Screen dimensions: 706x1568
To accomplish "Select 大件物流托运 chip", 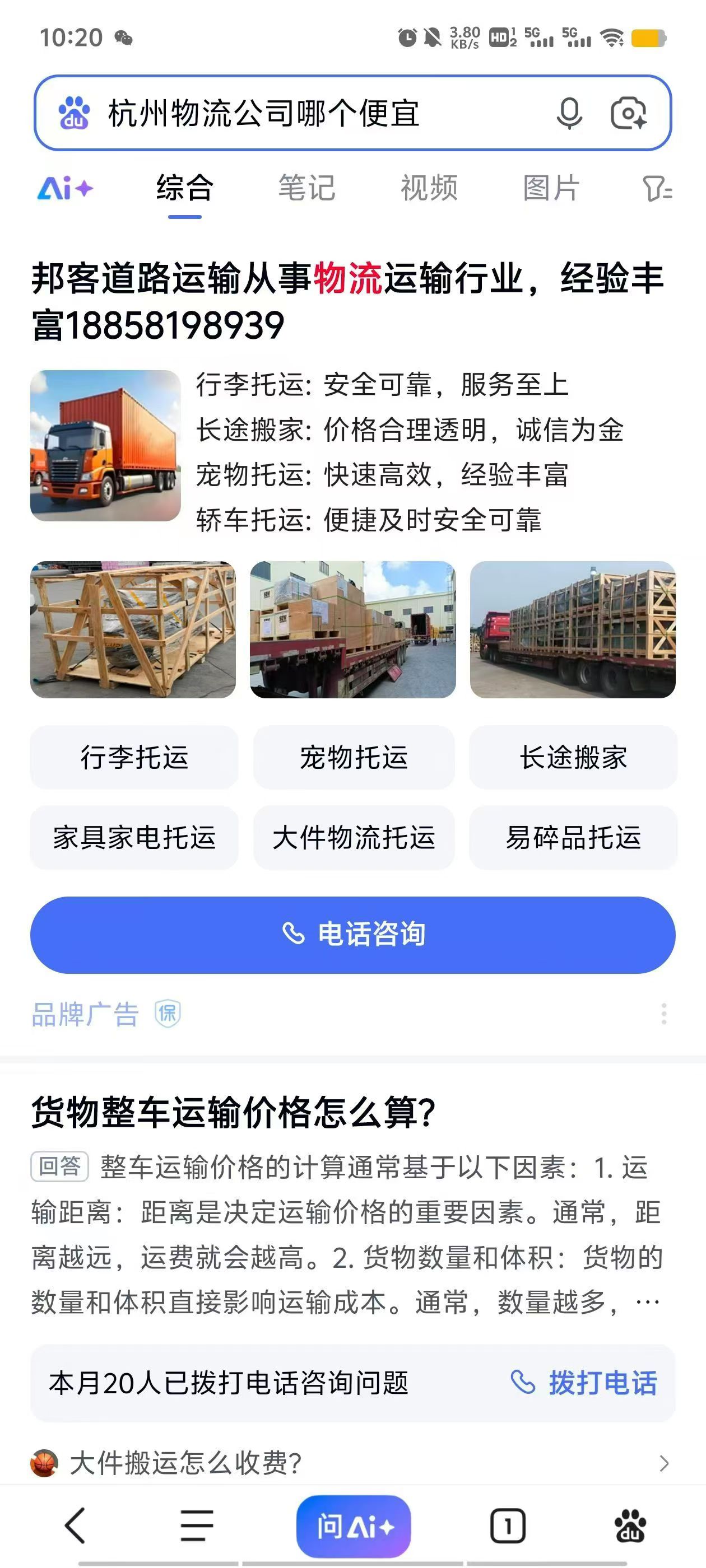I will [354, 838].
